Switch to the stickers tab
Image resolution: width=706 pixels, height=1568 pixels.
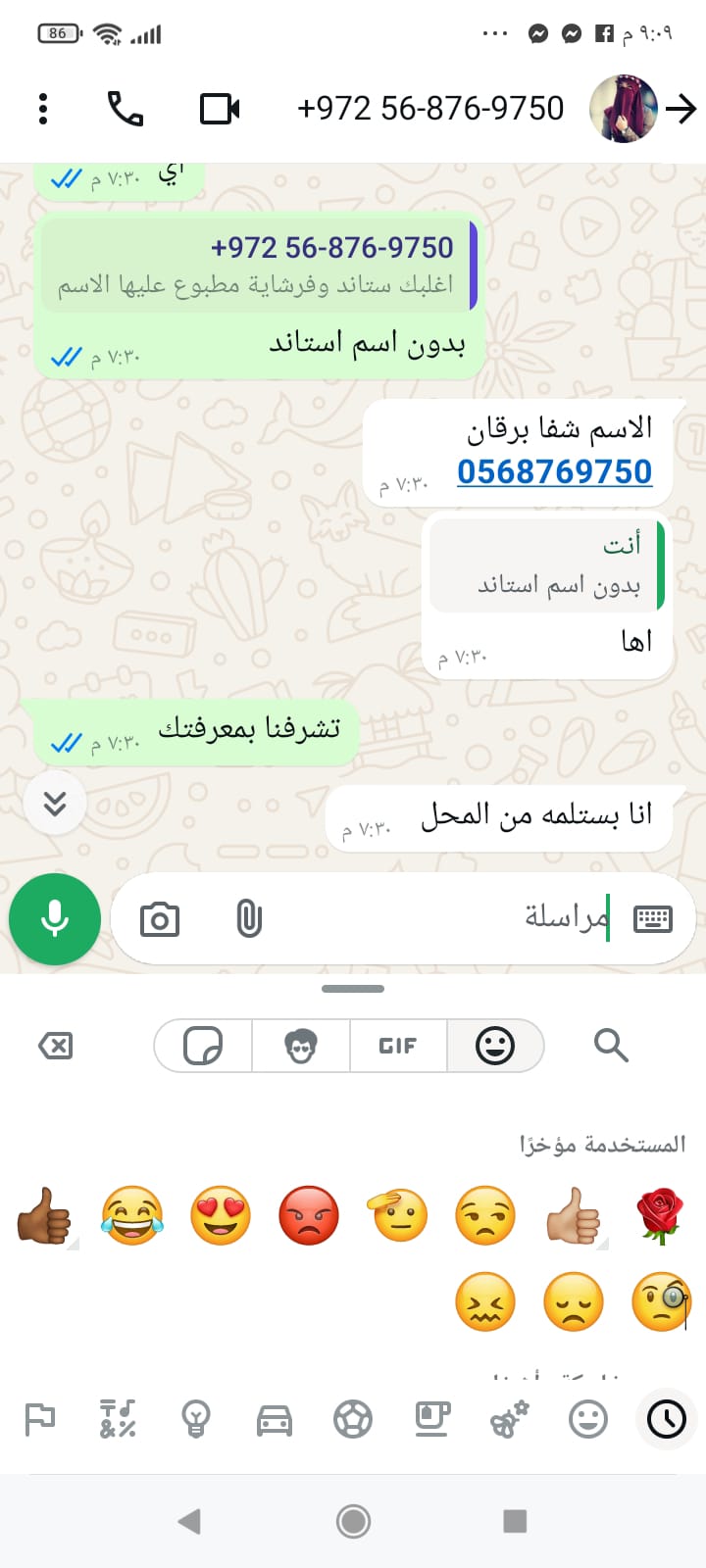pos(203,1046)
